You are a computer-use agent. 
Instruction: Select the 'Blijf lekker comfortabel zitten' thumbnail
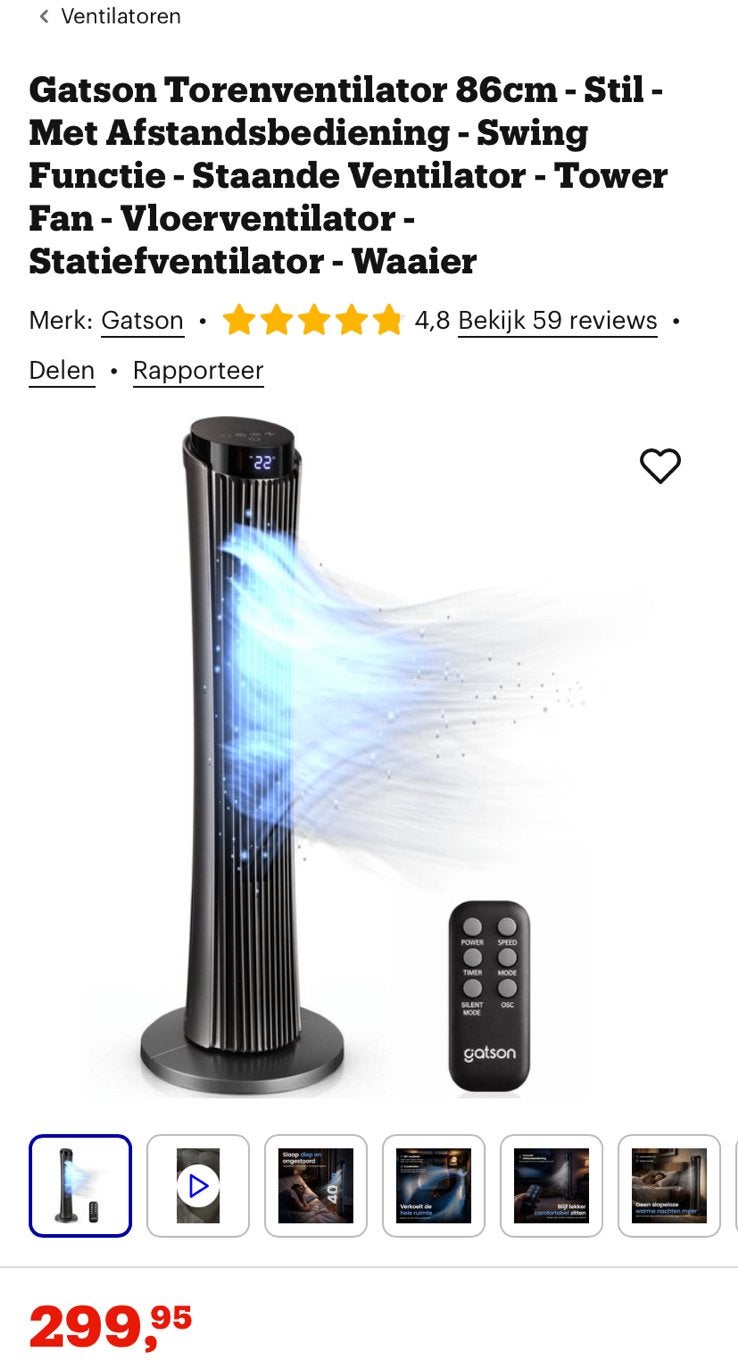click(552, 1186)
